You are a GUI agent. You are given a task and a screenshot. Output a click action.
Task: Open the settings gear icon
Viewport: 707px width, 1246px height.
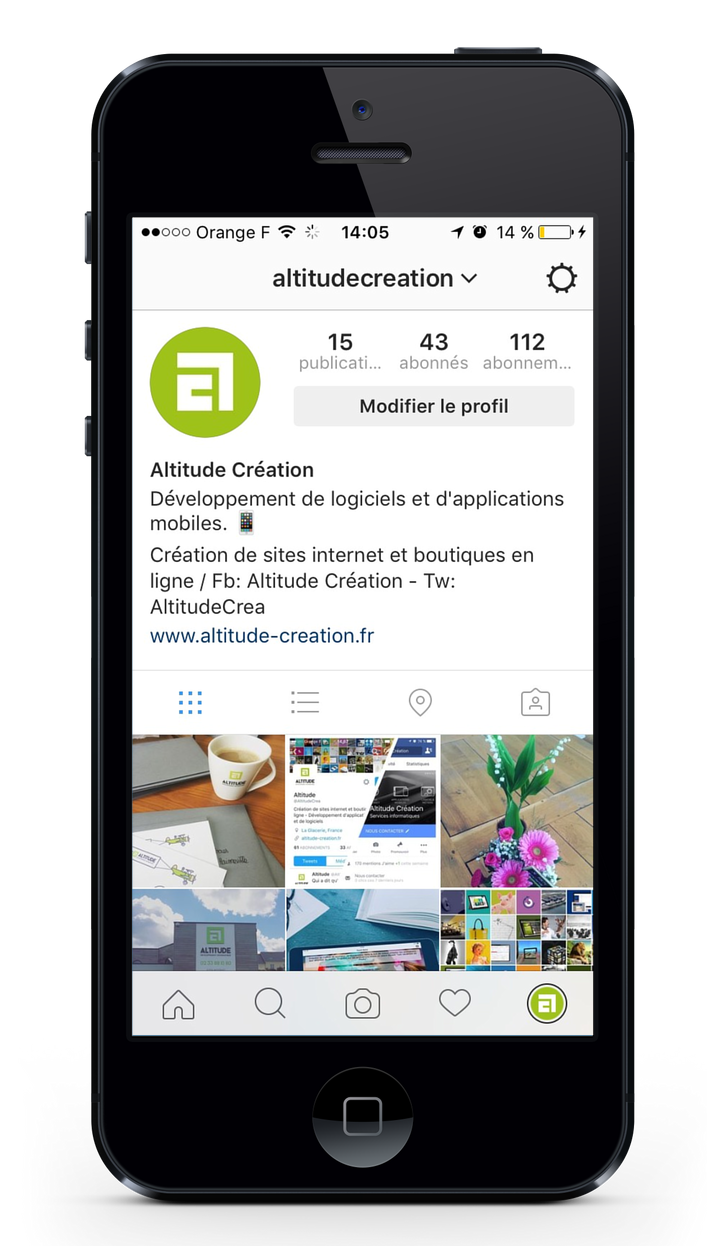click(562, 279)
